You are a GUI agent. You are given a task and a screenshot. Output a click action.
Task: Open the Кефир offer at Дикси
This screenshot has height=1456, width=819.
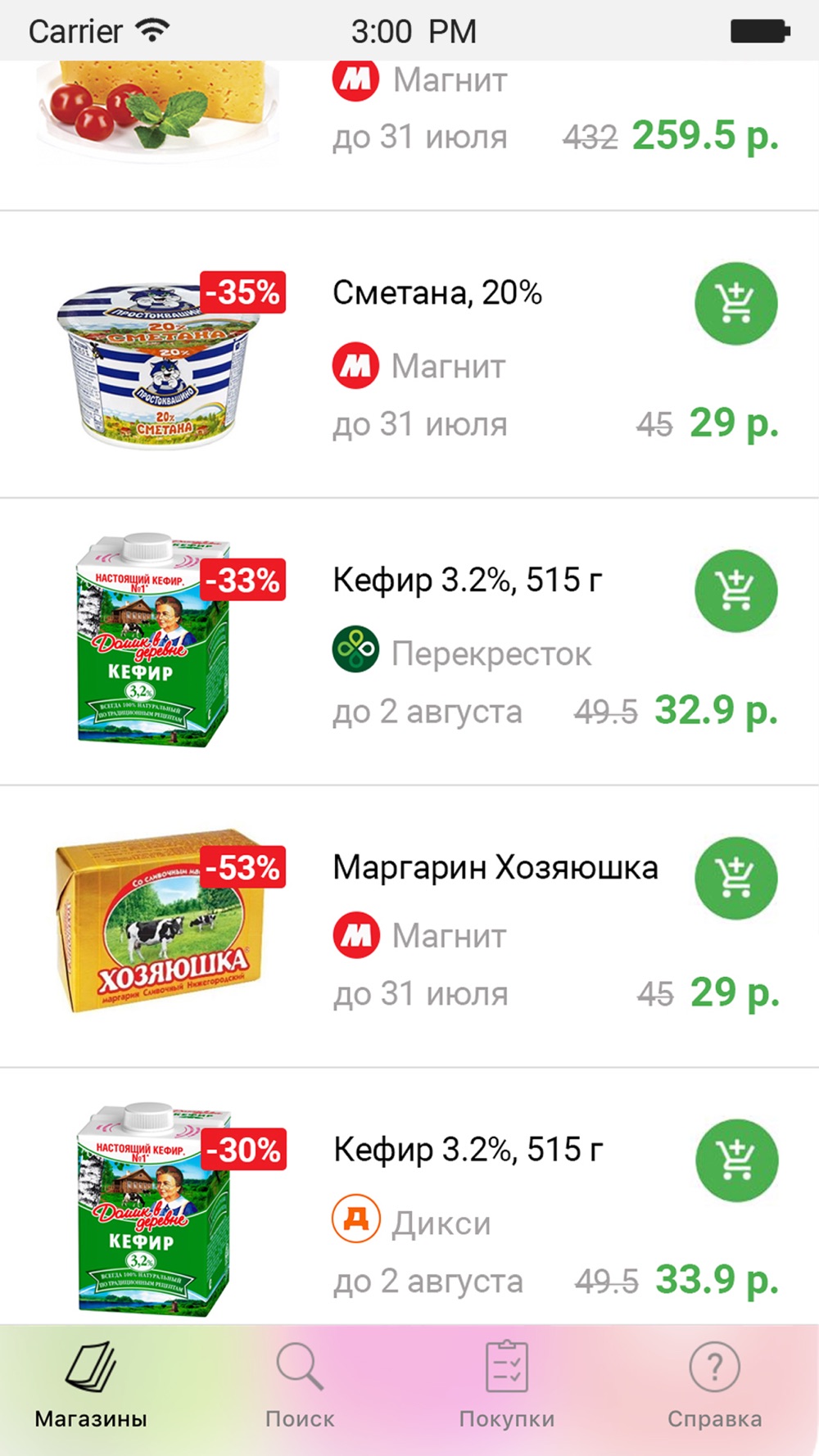pyautogui.click(x=409, y=1197)
